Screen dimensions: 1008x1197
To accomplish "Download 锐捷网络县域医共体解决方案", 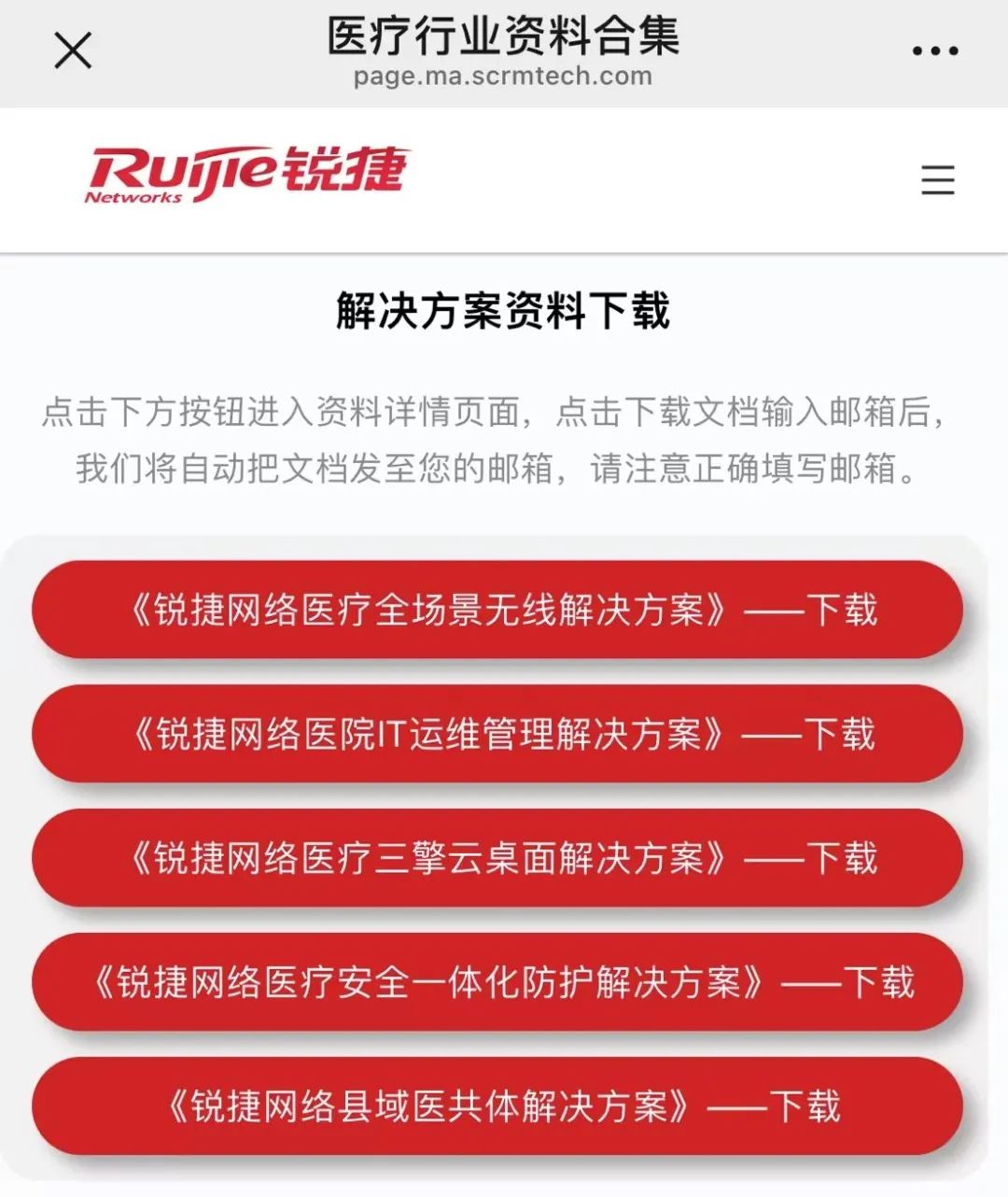I will [497, 1107].
